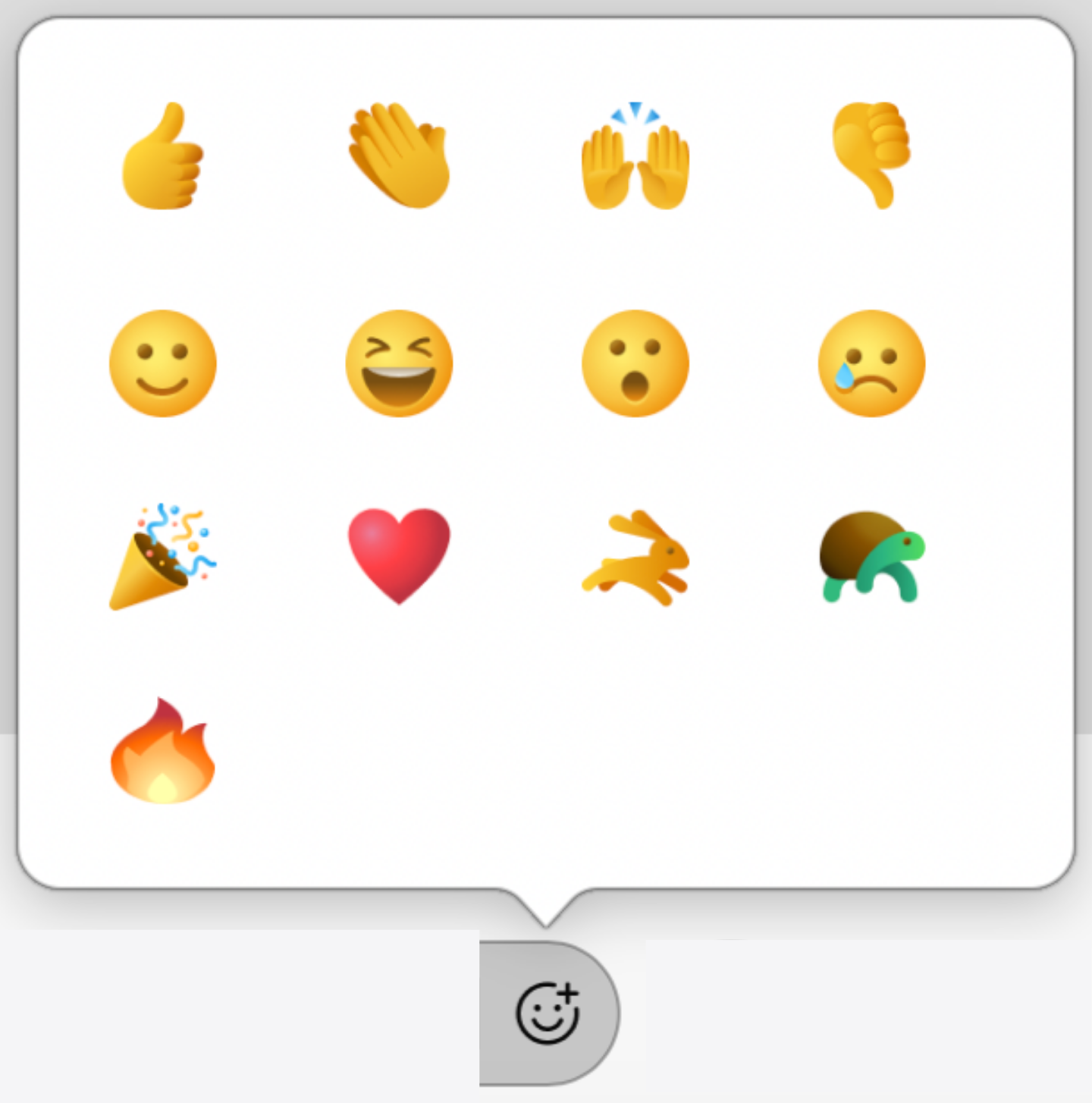The image size is (1092, 1103).
Task: Choose the party popper reaction
Action: 162,557
